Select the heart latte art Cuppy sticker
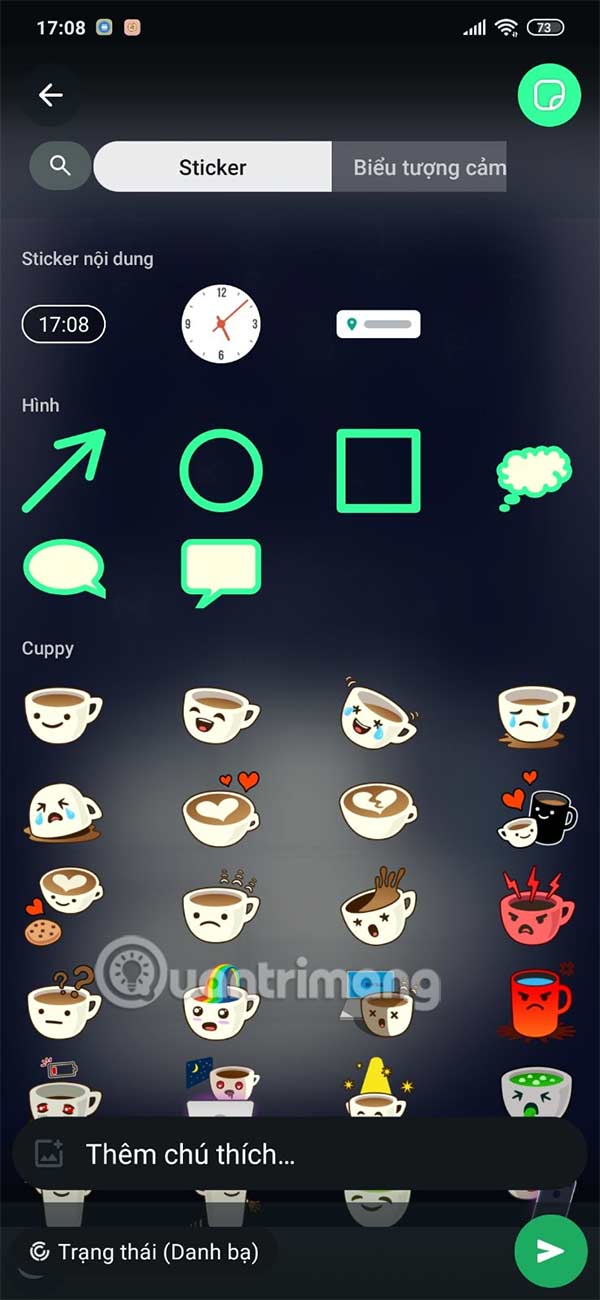The width and height of the screenshot is (600, 1300). 221,810
